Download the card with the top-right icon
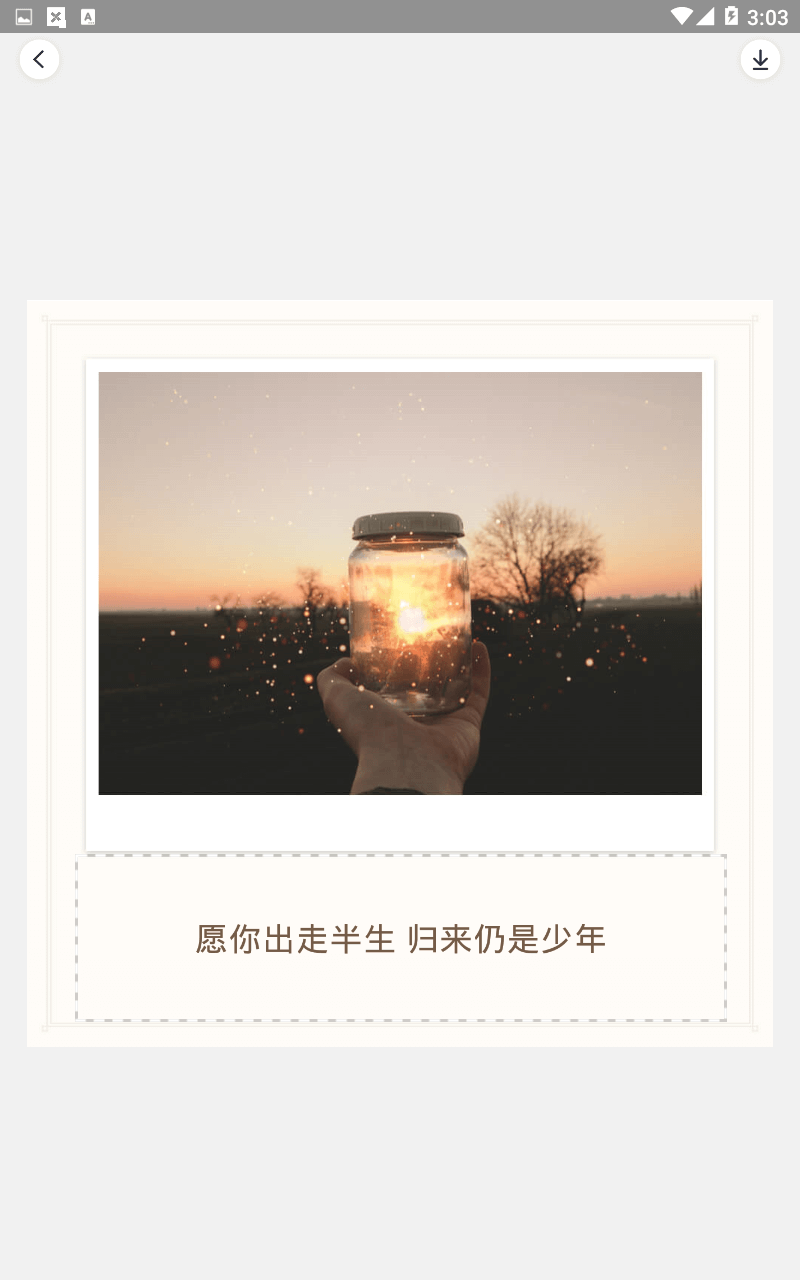 click(760, 60)
